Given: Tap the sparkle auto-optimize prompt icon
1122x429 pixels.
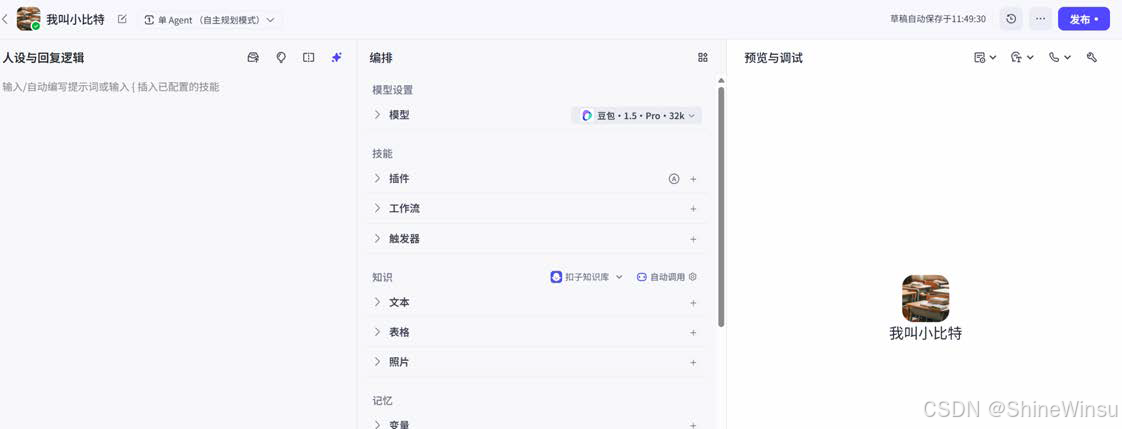Looking at the screenshot, I should pyautogui.click(x=336, y=58).
